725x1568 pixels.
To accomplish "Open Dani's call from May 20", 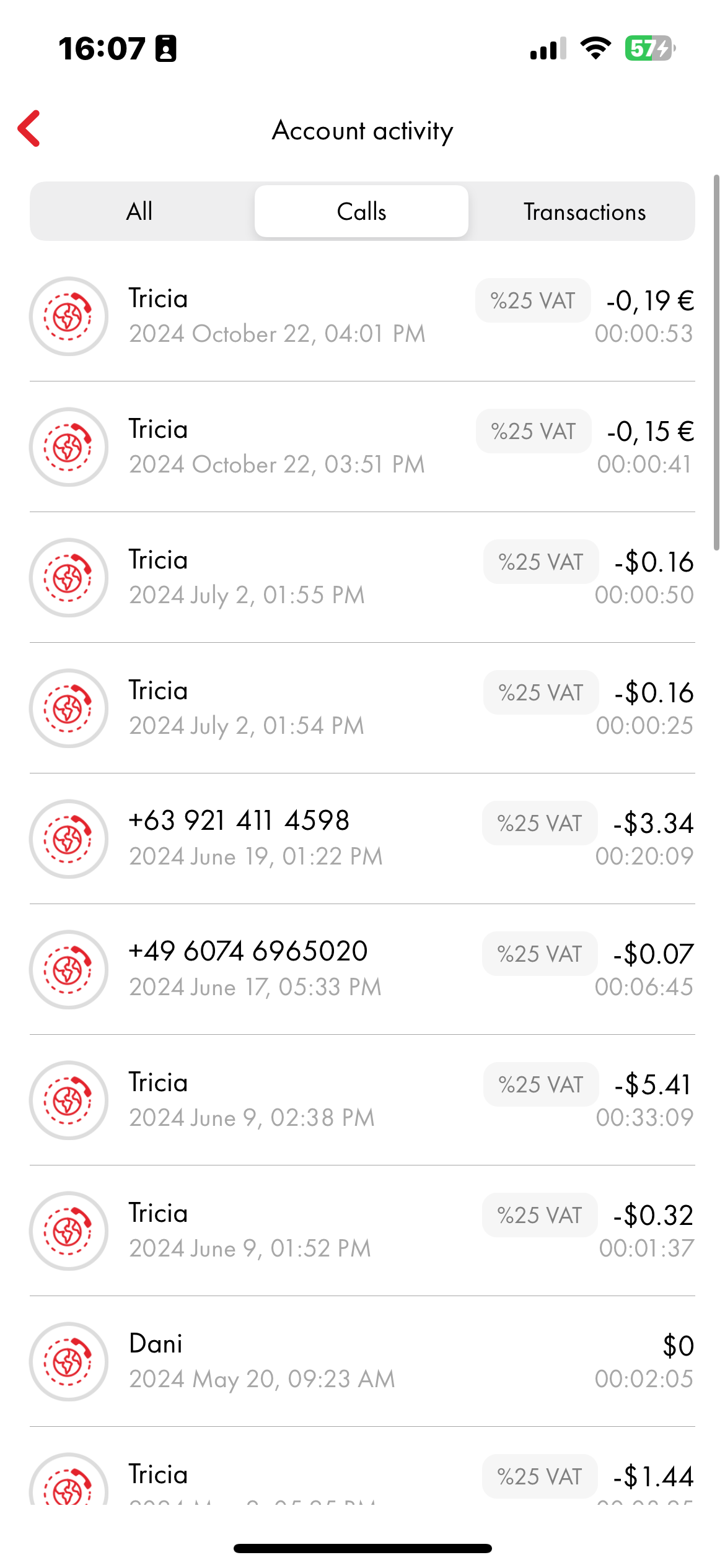I will [362, 1362].
